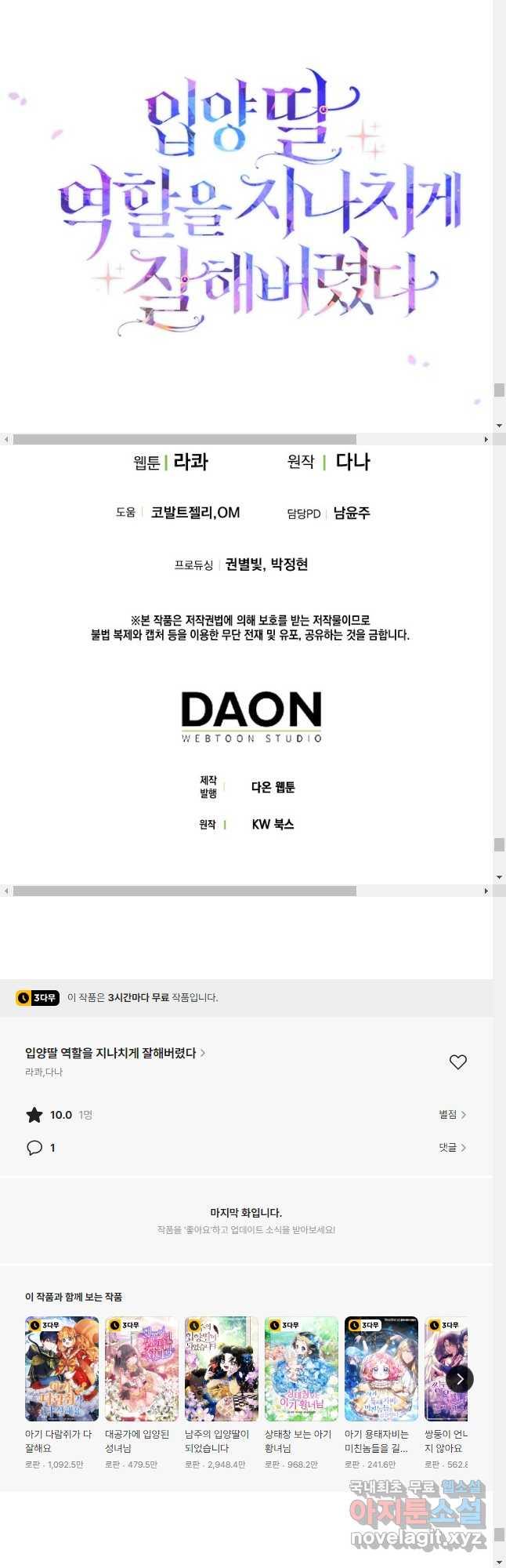This screenshot has height=1568, width=506.
Task: Open 대공가에 입양된 성녀님 webtoon
Action: pos(142,1368)
